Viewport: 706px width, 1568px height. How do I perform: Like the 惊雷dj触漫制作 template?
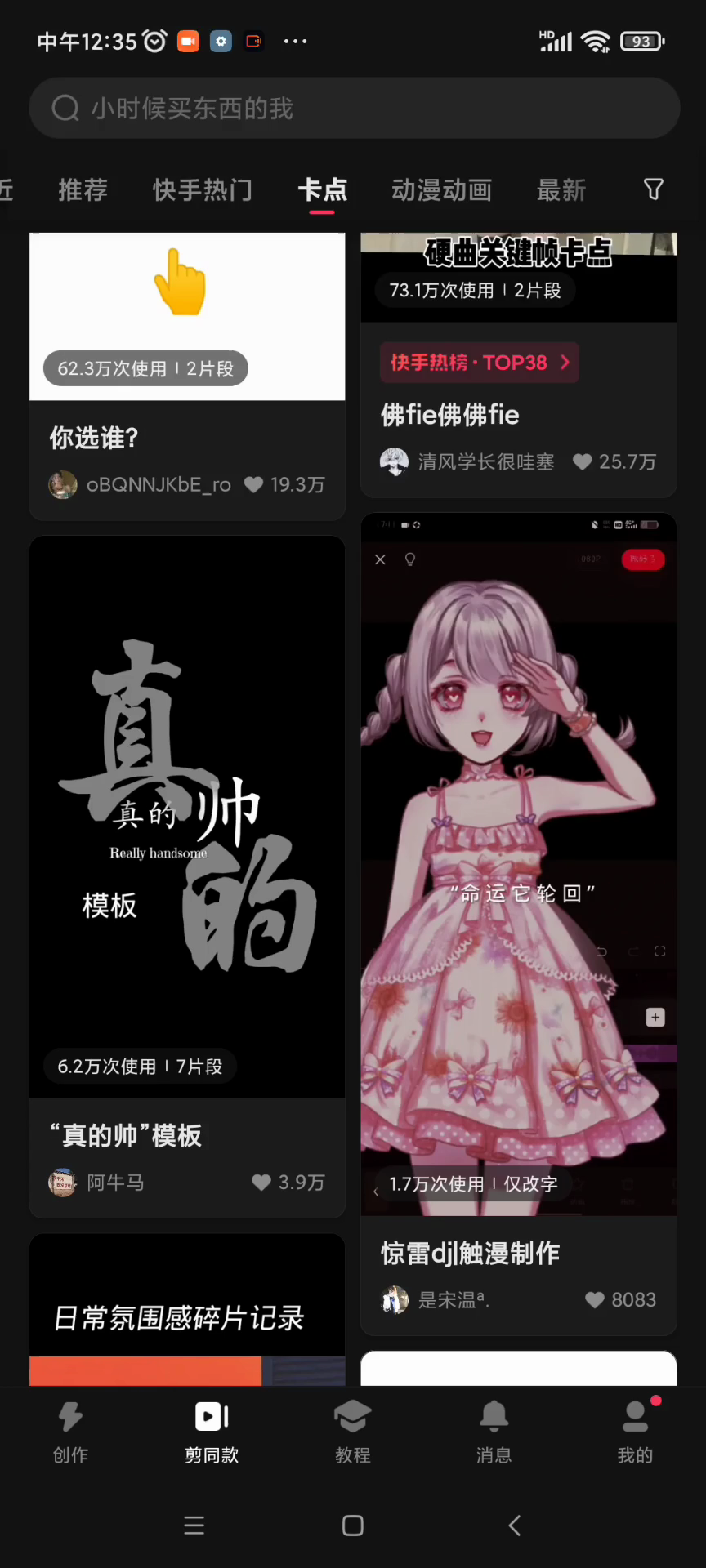coord(595,1299)
